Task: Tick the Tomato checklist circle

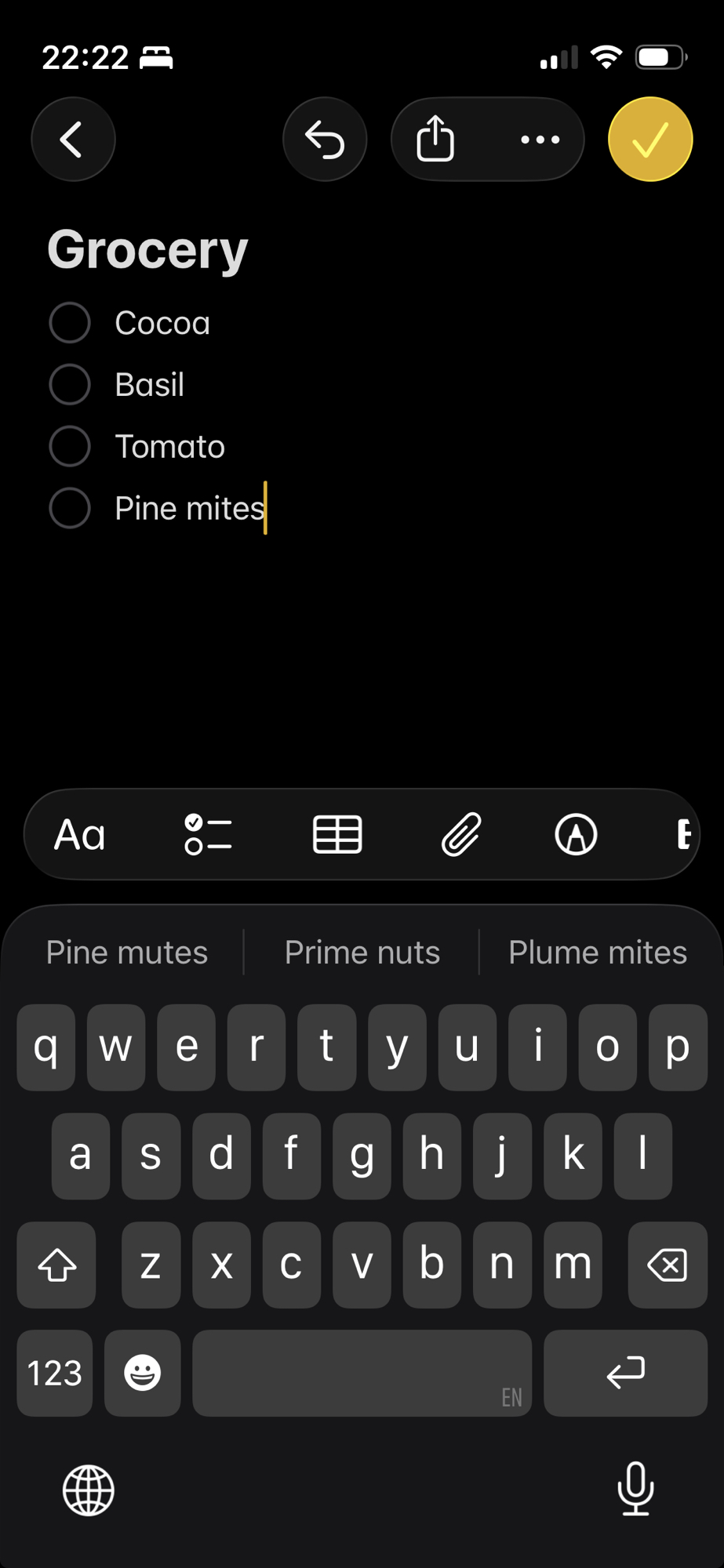Action: (70, 446)
